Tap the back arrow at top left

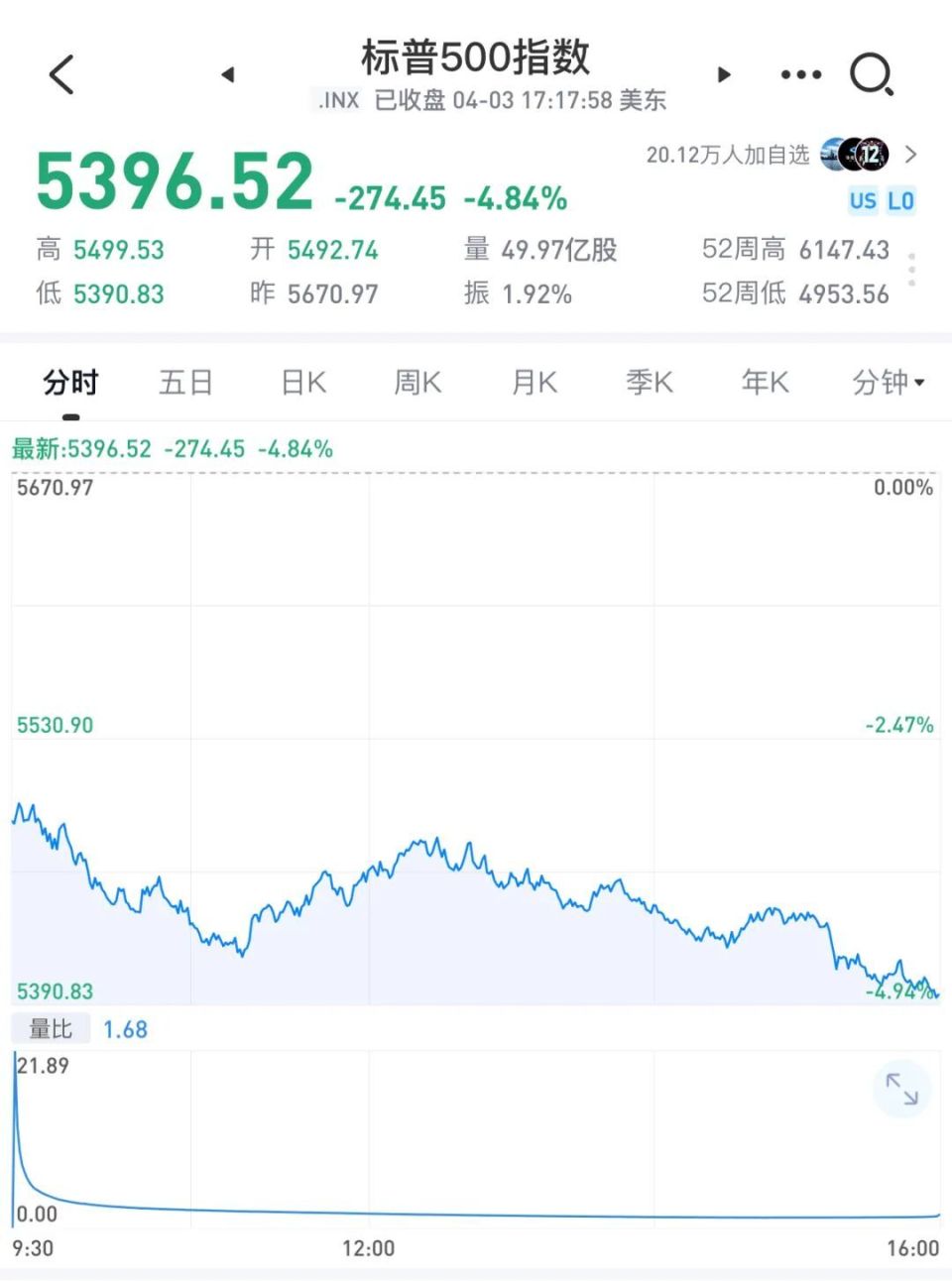[61, 74]
